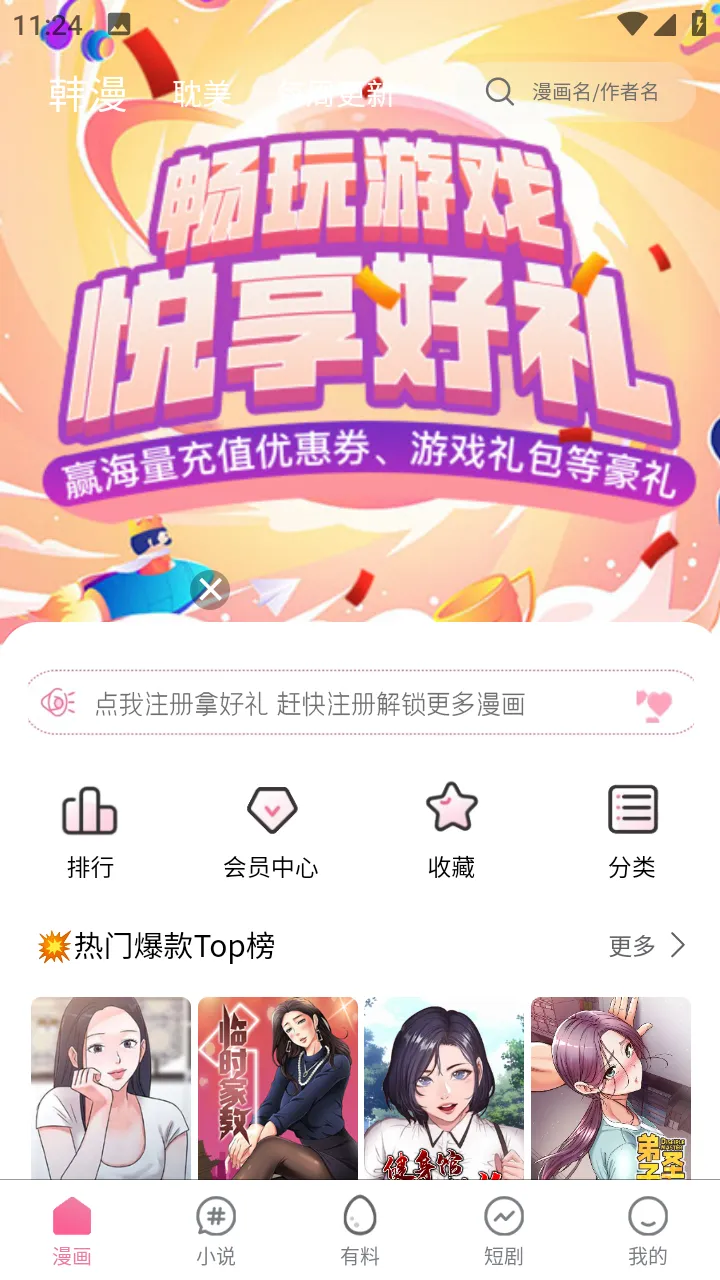Open the first Top榜 comic with white-shirt woman
This screenshot has width=720, height=1280.
click(111, 1088)
